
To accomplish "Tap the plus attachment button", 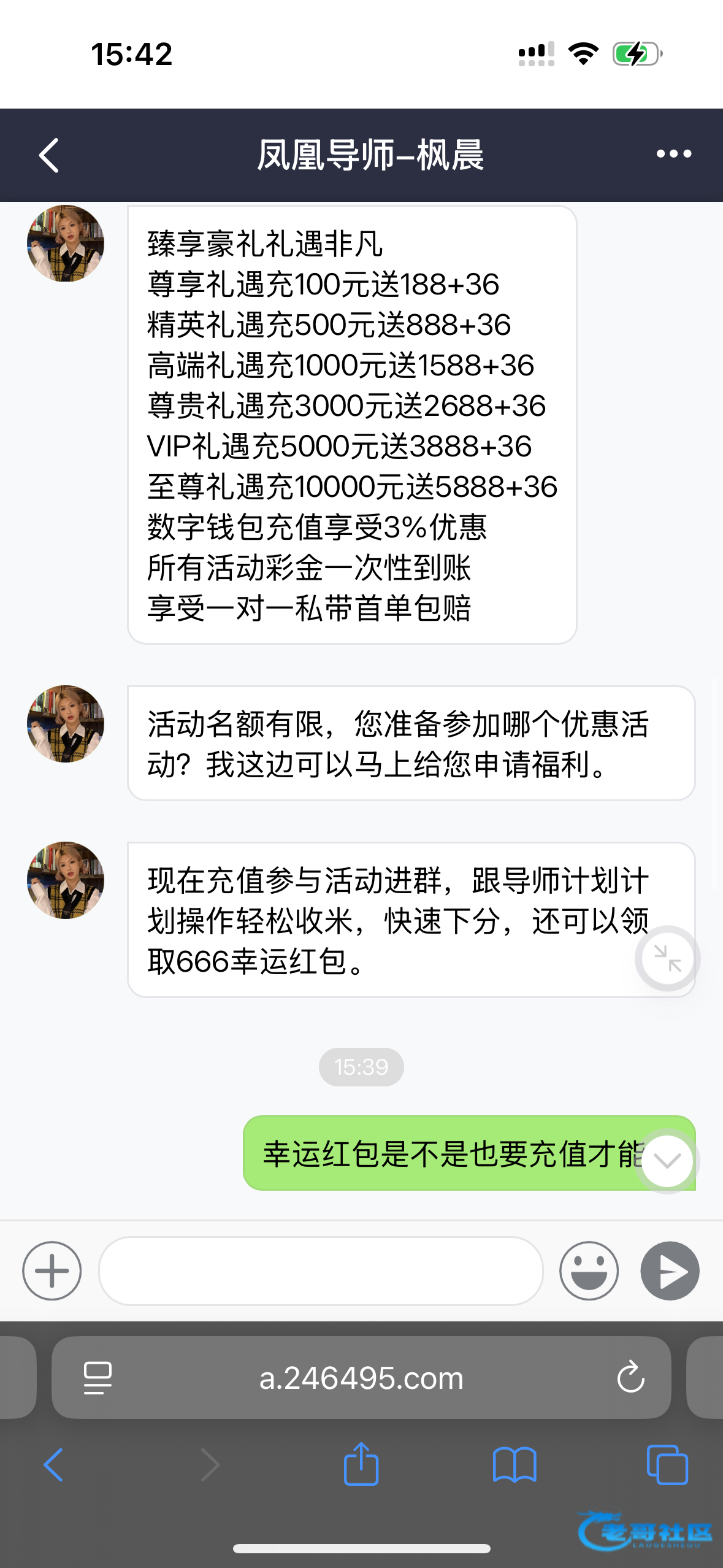I will [52, 1270].
